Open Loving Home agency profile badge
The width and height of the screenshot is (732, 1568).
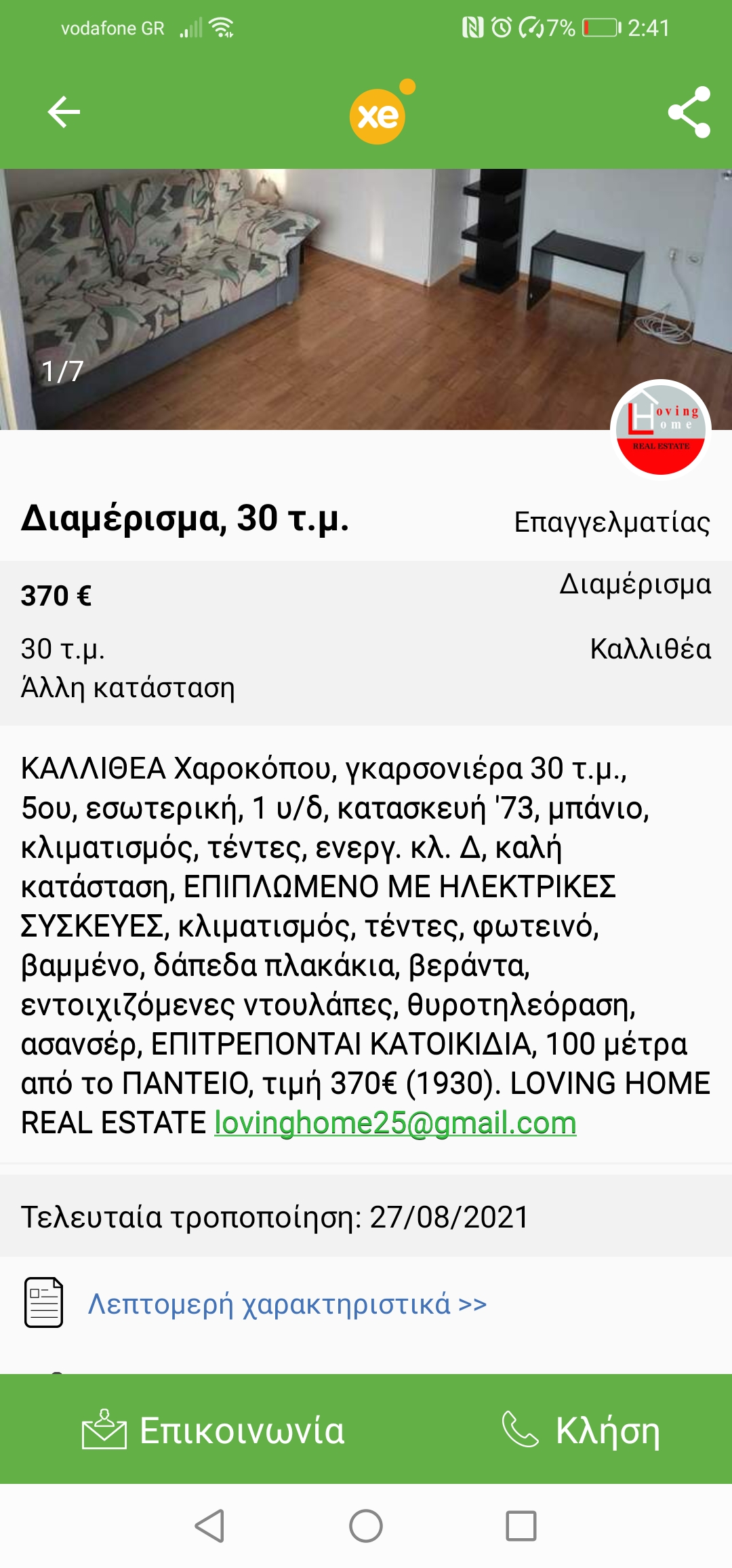point(660,429)
